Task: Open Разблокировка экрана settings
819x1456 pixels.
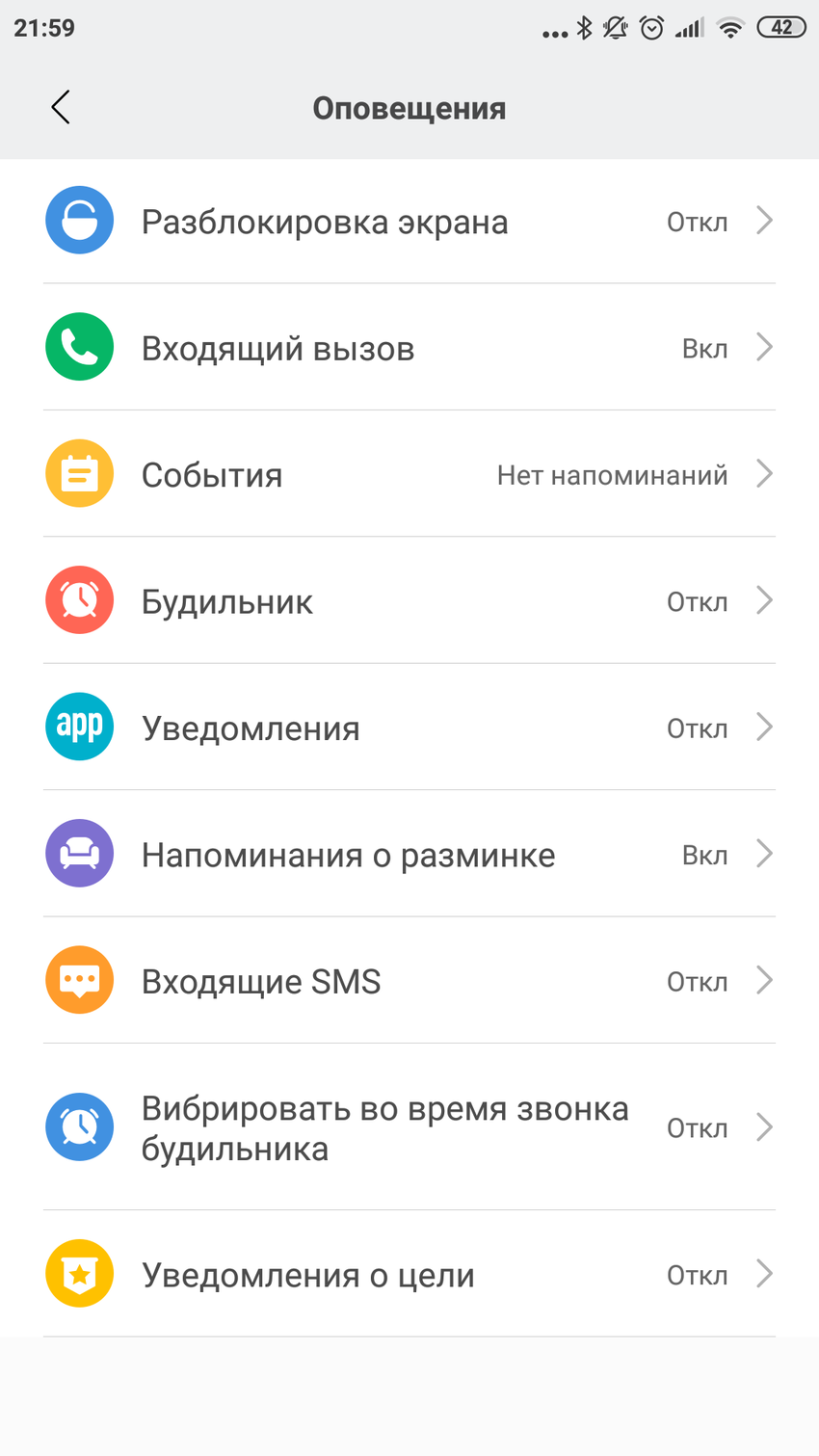Action: click(x=409, y=222)
